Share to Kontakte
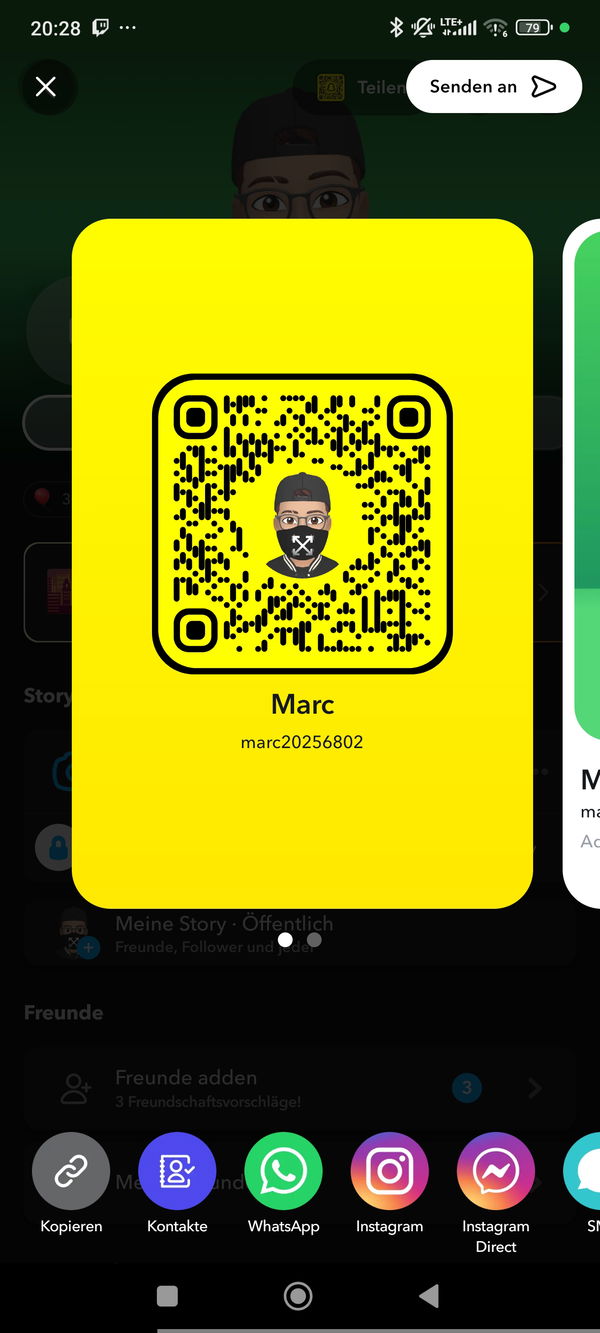 (x=177, y=1171)
